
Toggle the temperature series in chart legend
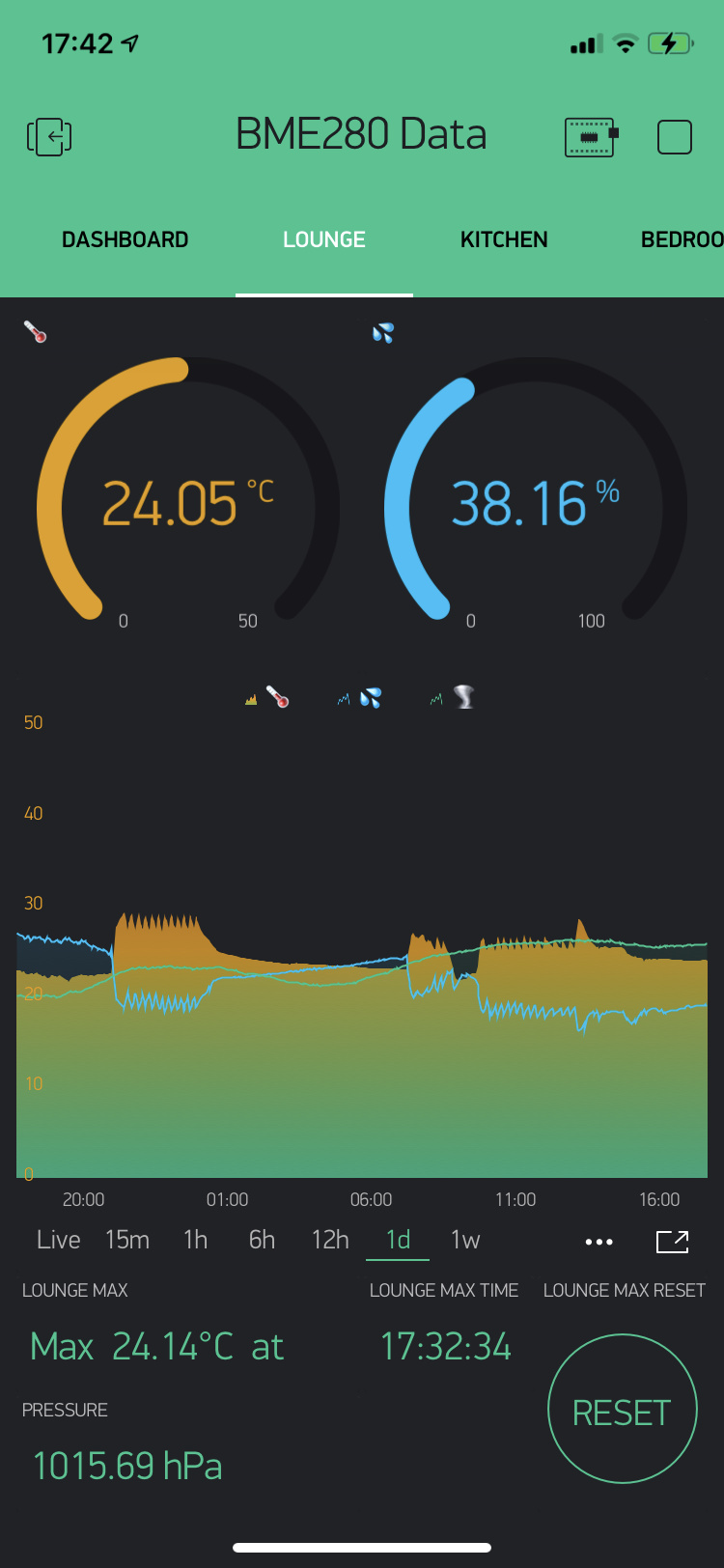pyautogui.click(x=267, y=697)
